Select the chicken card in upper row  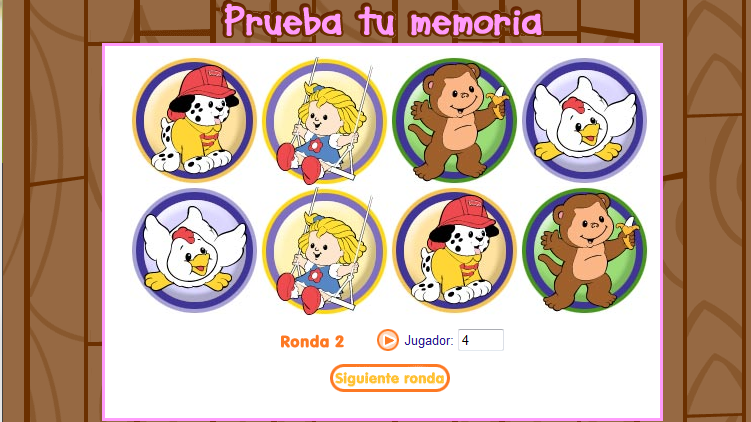pyautogui.click(x=584, y=120)
